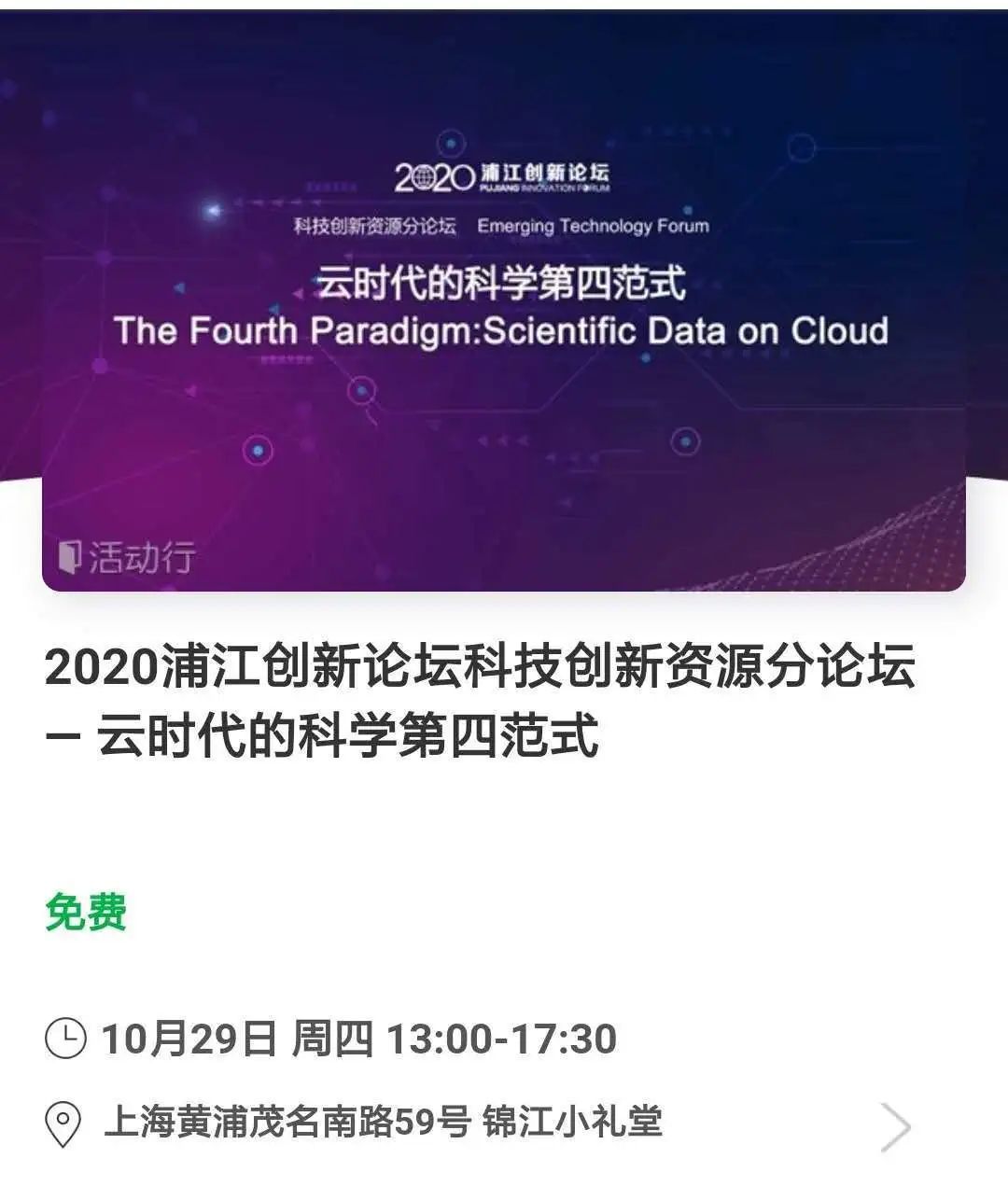Open the venue address 上海黄浦茂名南路59号 锦江小礼堂
The height and width of the screenshot is (1200, 1008).
(384, 1122)
